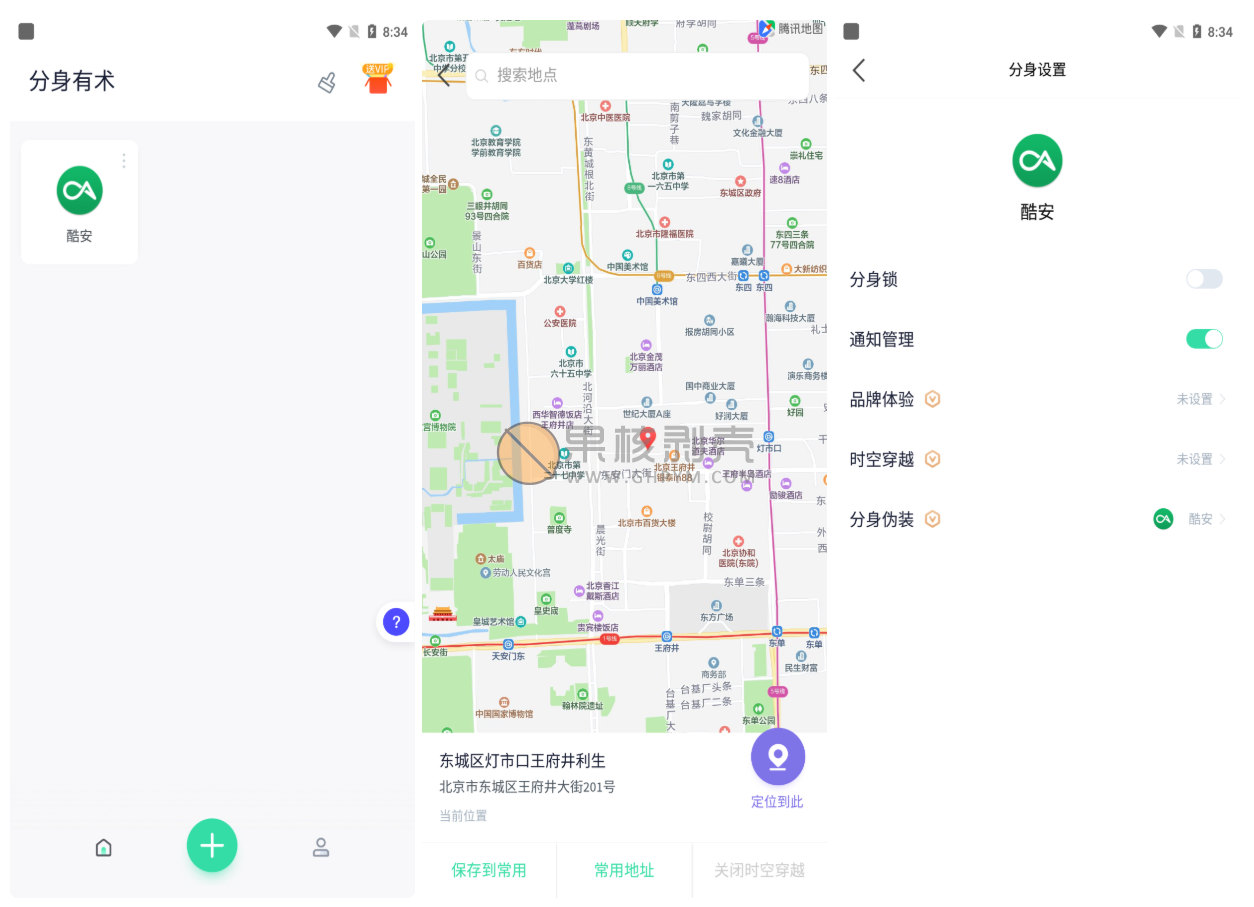Switch to the profile tab

(x=321, y=848)
